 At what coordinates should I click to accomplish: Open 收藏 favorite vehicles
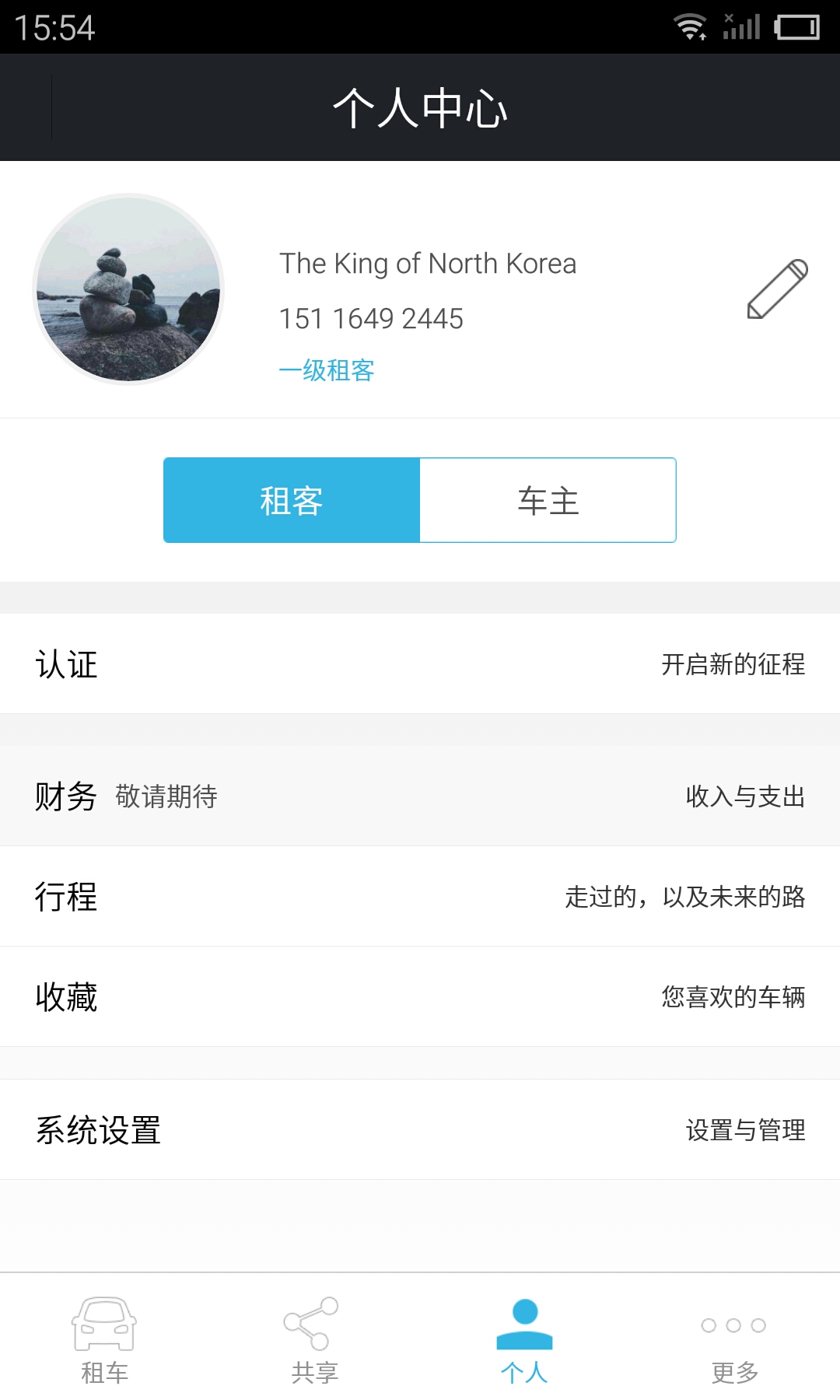point(420,996)
